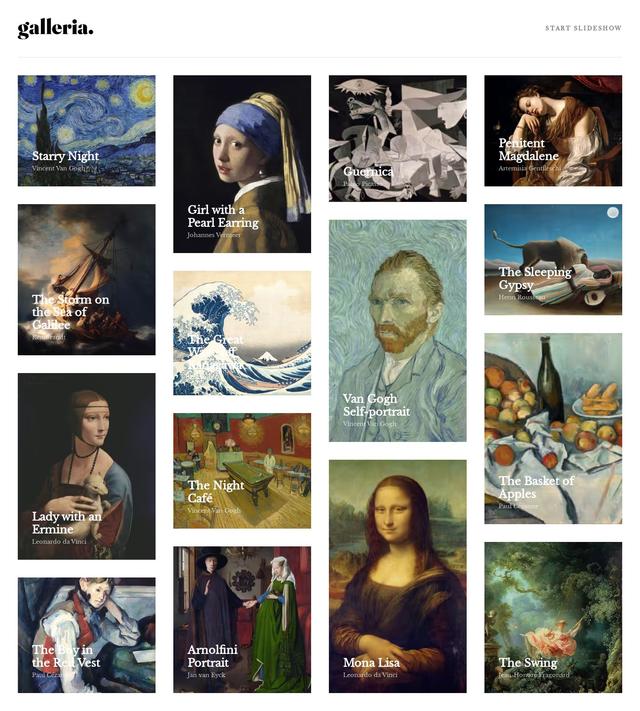Open the Starry Night painting
The width and height of the screenshot is (640, 711).
(86, 130)
